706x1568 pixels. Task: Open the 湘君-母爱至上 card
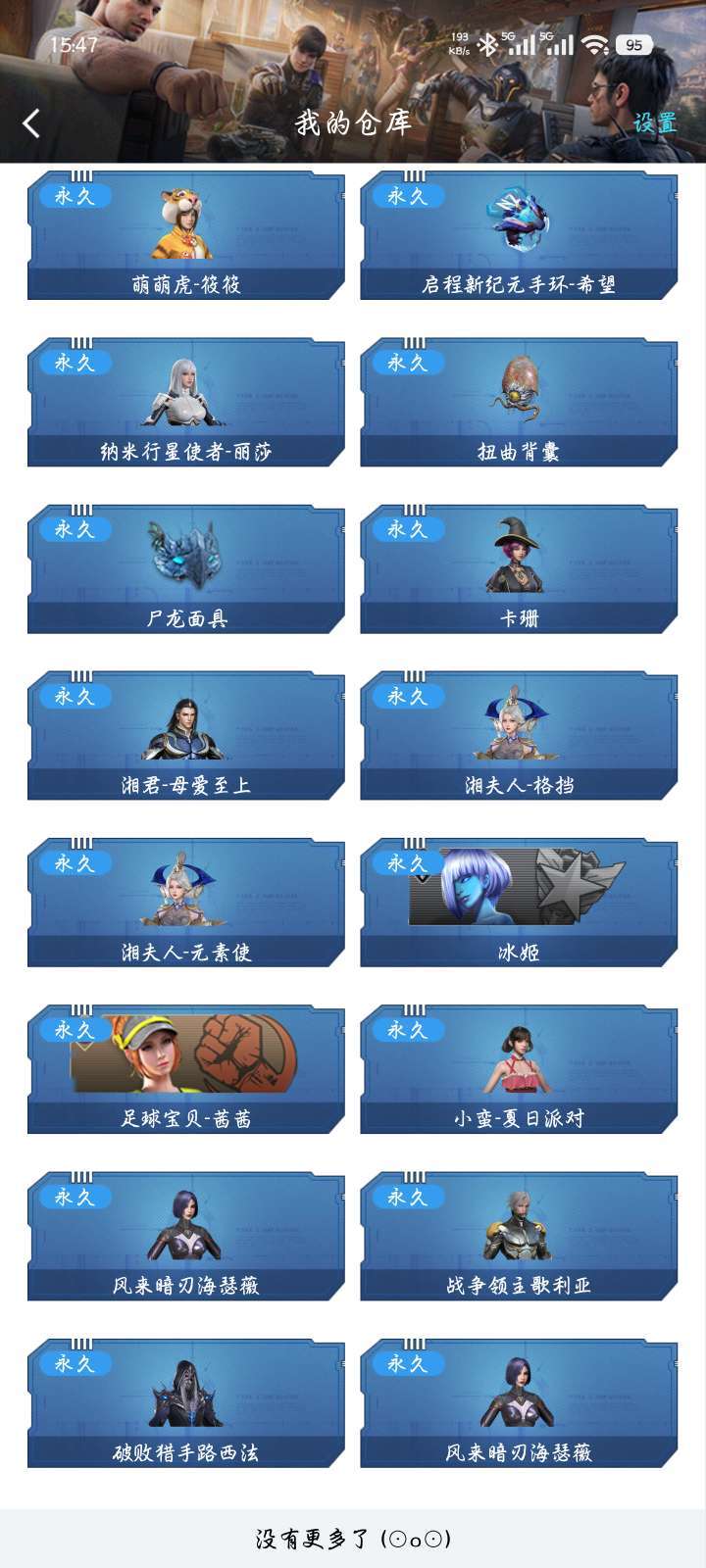coord(186,735)
